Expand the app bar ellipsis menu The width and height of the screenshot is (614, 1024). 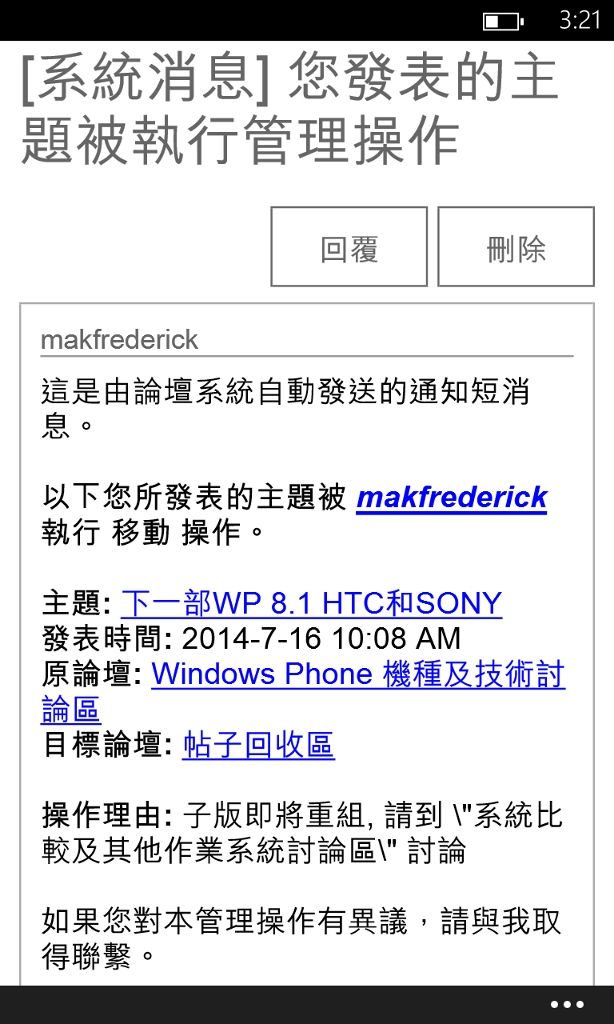[x=567, y=1004]
